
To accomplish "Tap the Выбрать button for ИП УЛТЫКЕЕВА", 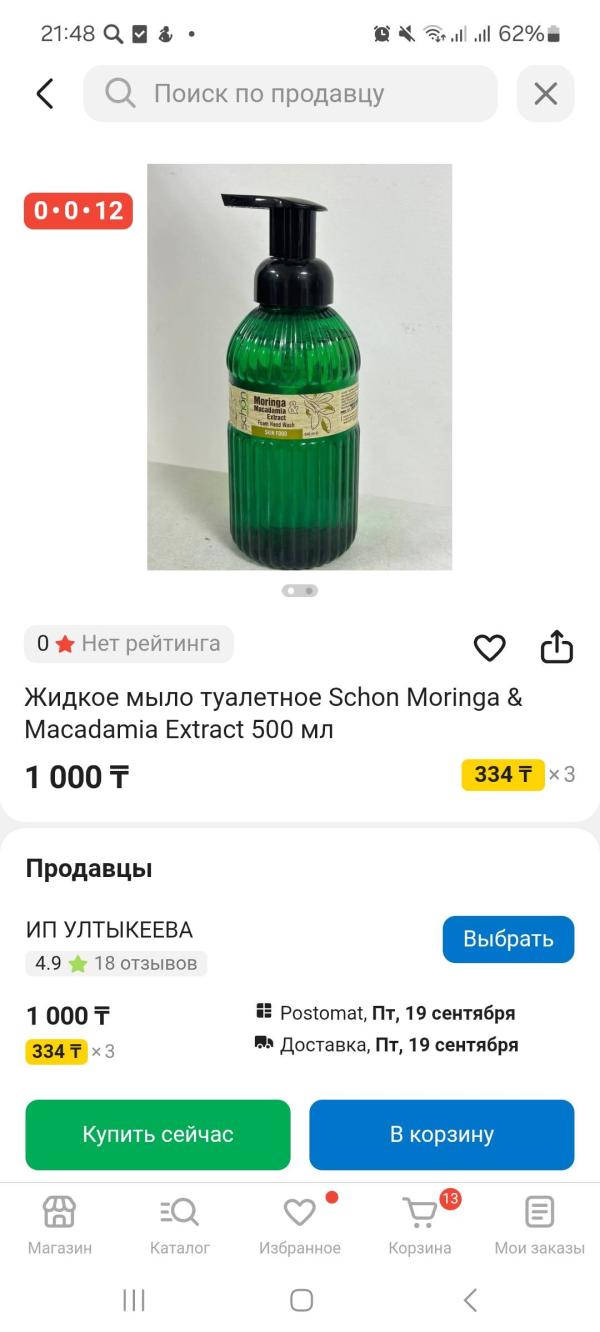I will 508,939.
